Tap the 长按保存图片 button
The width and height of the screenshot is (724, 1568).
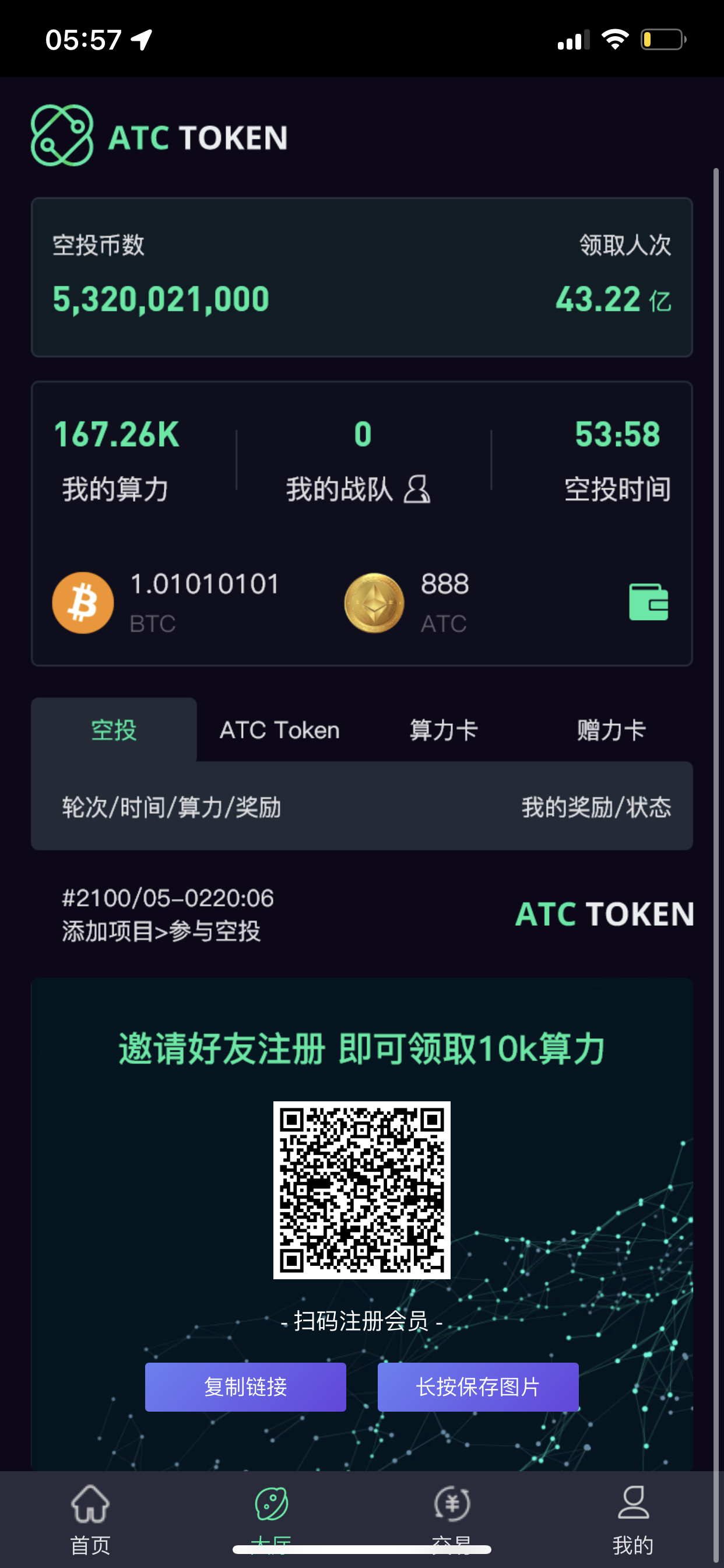(477, 1387)
